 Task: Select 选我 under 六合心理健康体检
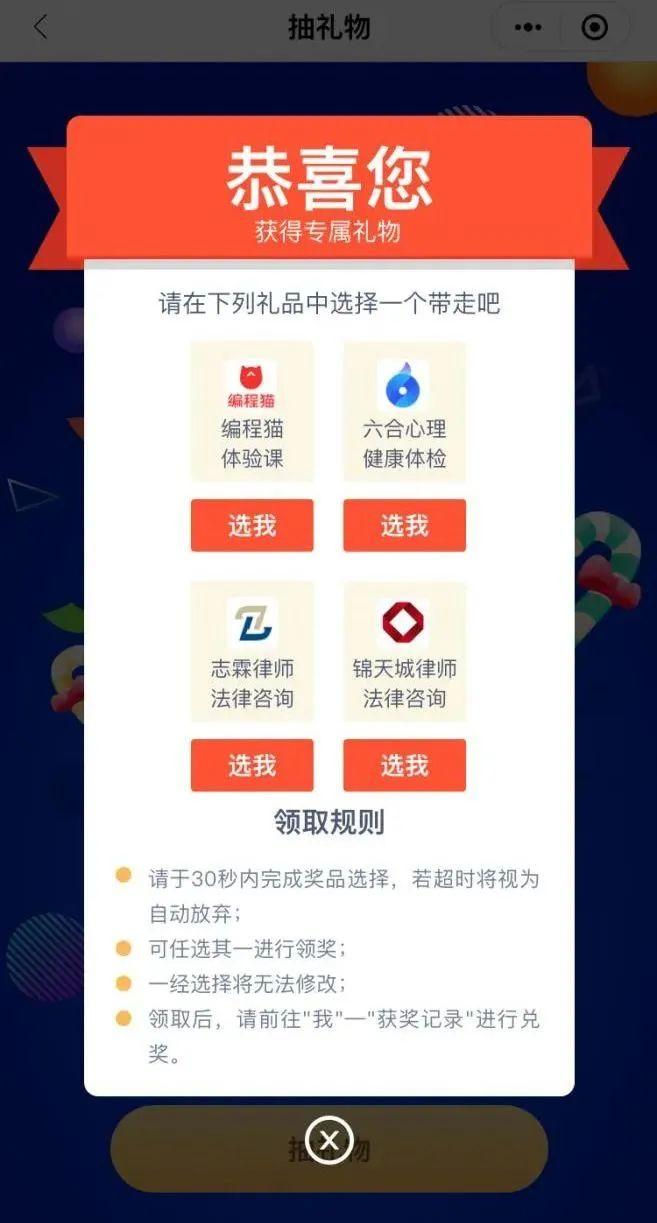[404, 525]
